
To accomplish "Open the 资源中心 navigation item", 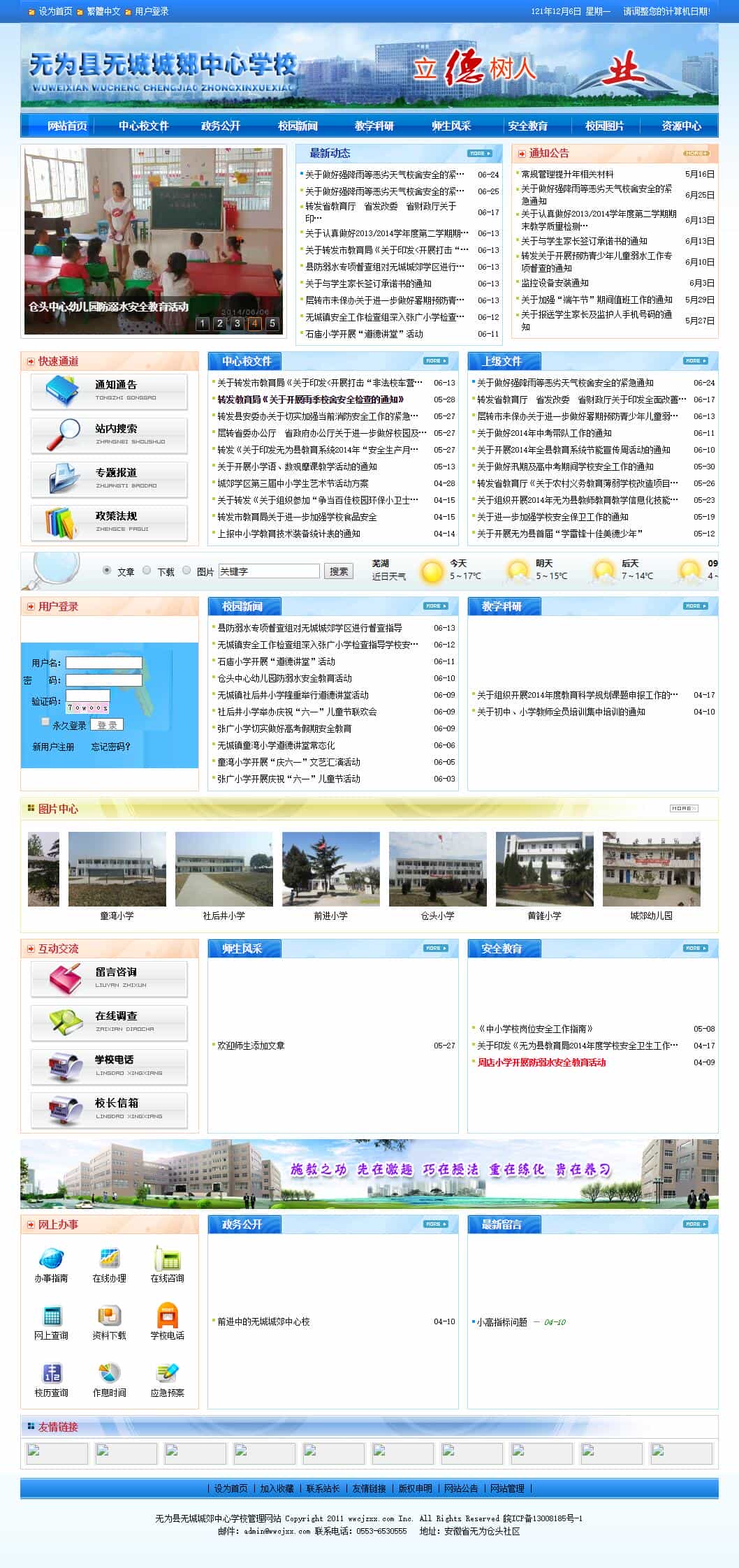I will (681, 126).
